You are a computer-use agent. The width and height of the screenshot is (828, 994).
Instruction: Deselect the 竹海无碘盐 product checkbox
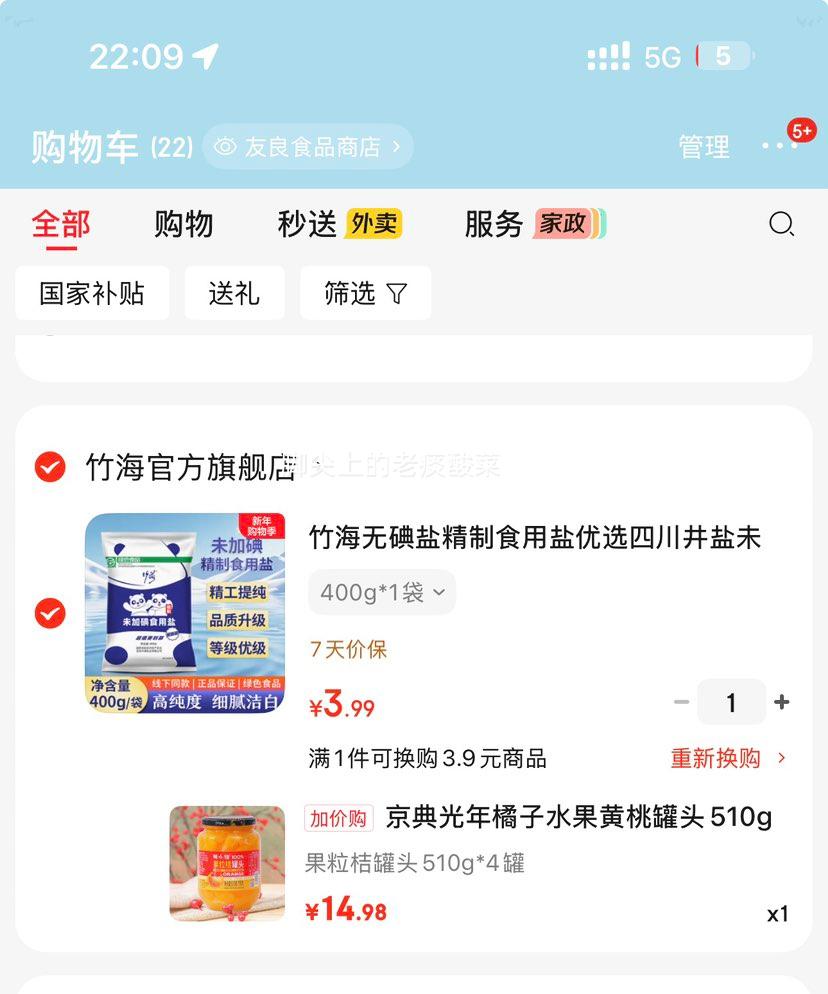(x=49, y=612)
